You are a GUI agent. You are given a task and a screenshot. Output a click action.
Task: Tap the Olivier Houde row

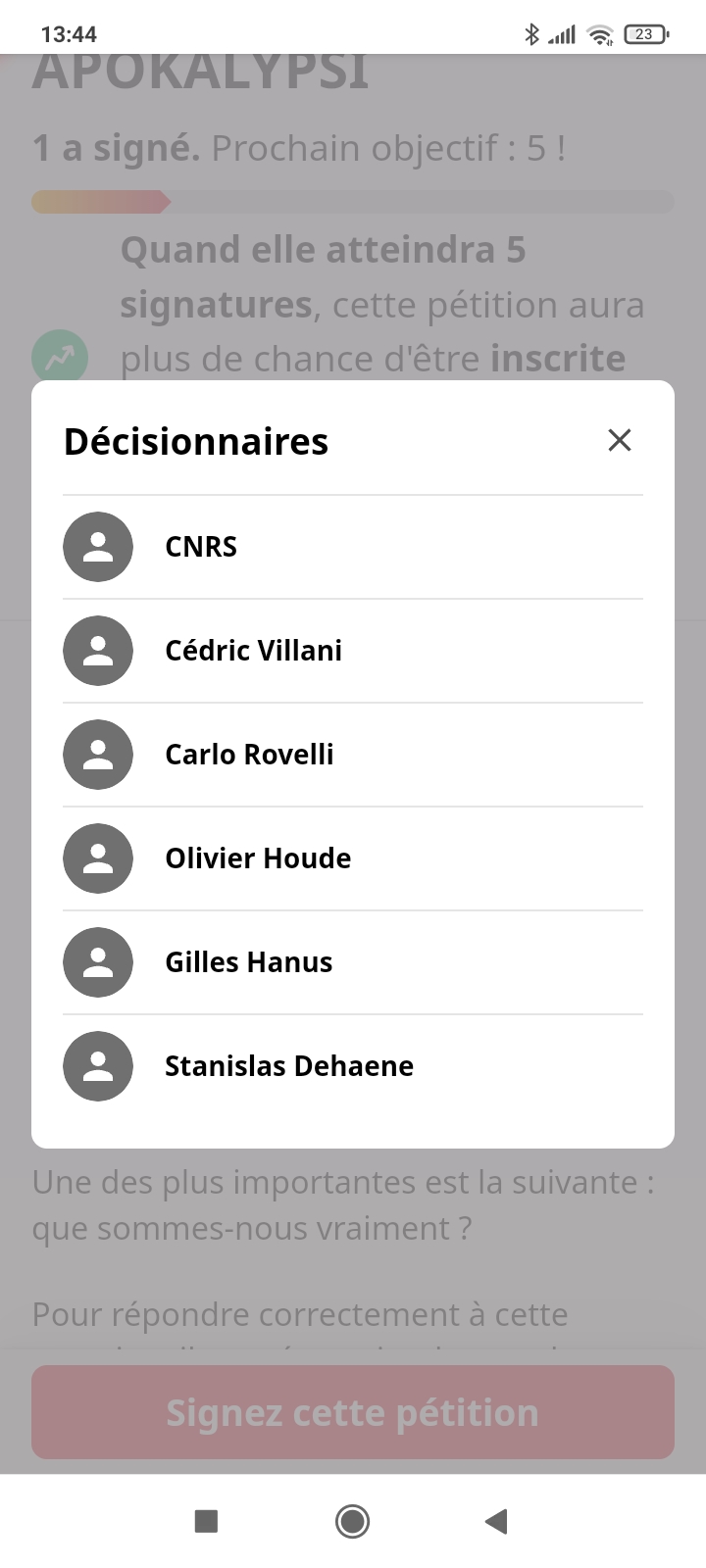point(353,858)
